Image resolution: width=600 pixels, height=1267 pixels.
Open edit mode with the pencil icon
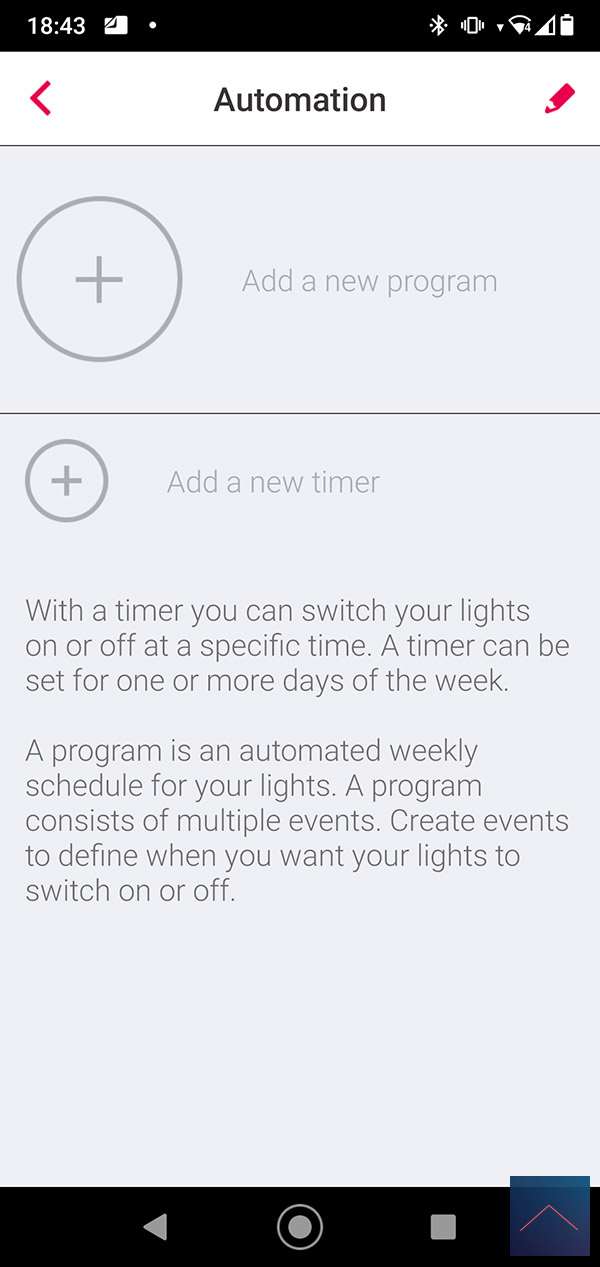[559, 99]
